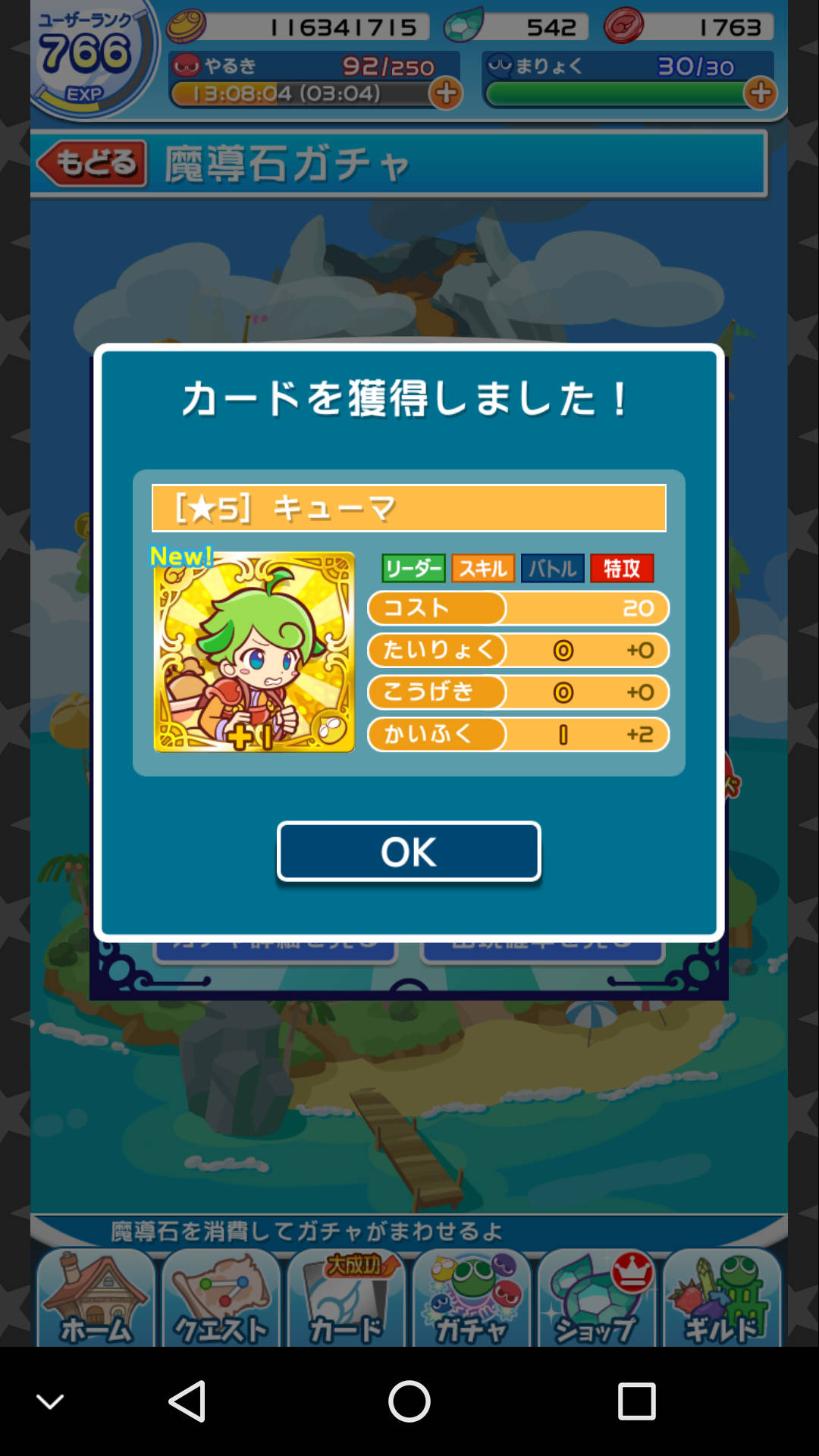Select the ガチャ tab
The image size is (819, 1456).
click(471, 1298)
